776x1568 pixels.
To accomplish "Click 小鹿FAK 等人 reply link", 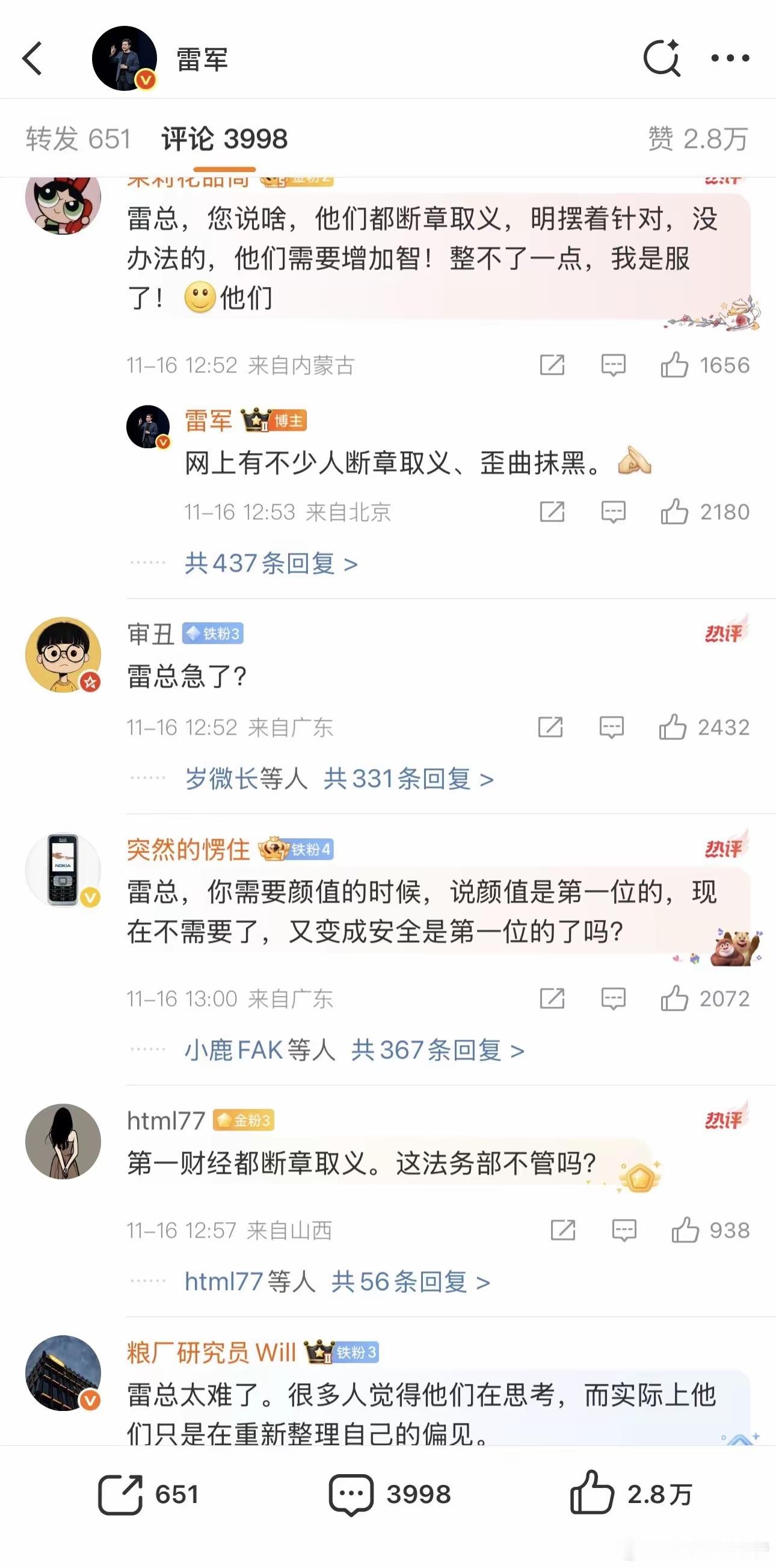I will [x=259, y=1049].
